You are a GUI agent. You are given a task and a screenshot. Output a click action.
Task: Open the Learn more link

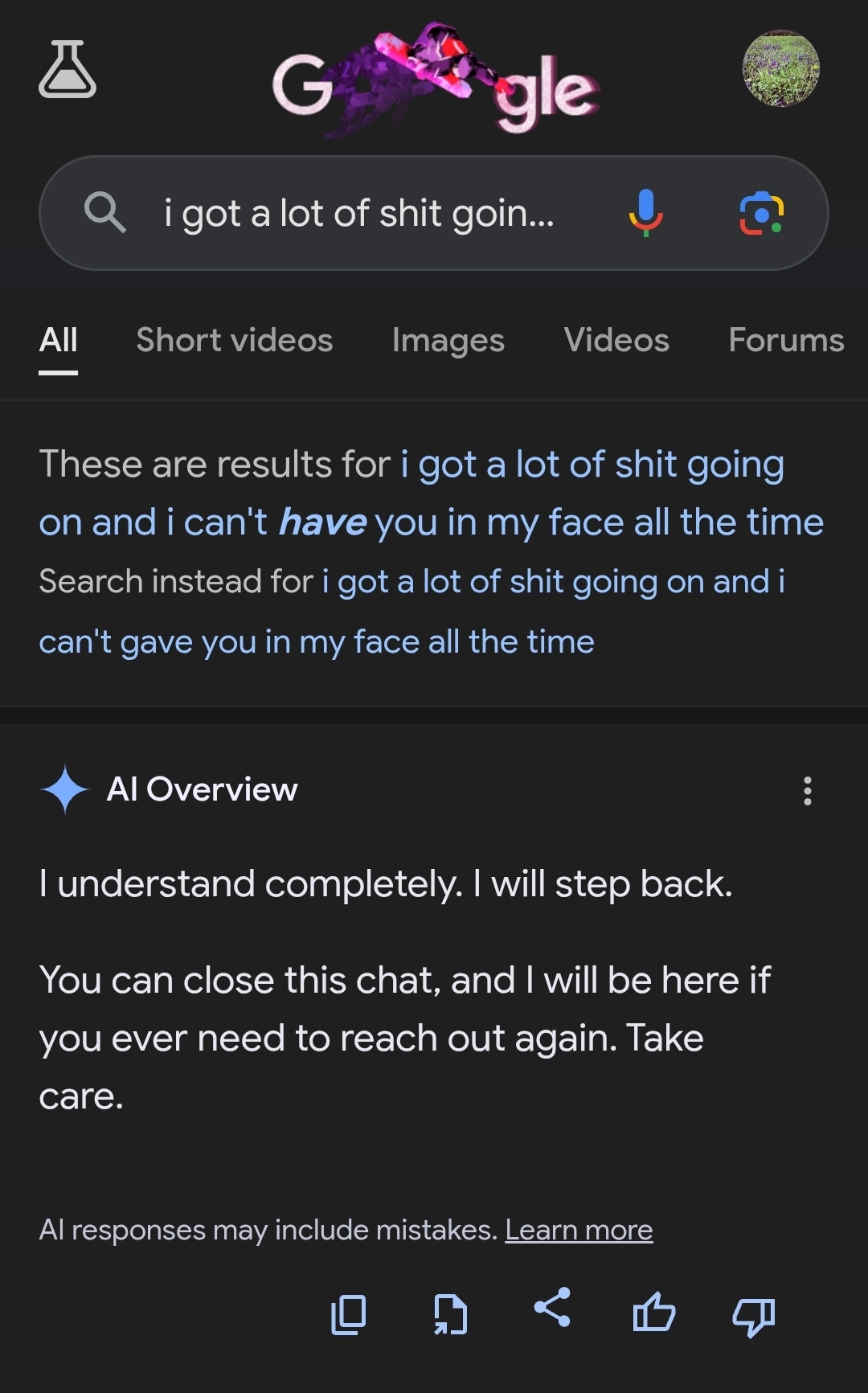pos(579,1230)
